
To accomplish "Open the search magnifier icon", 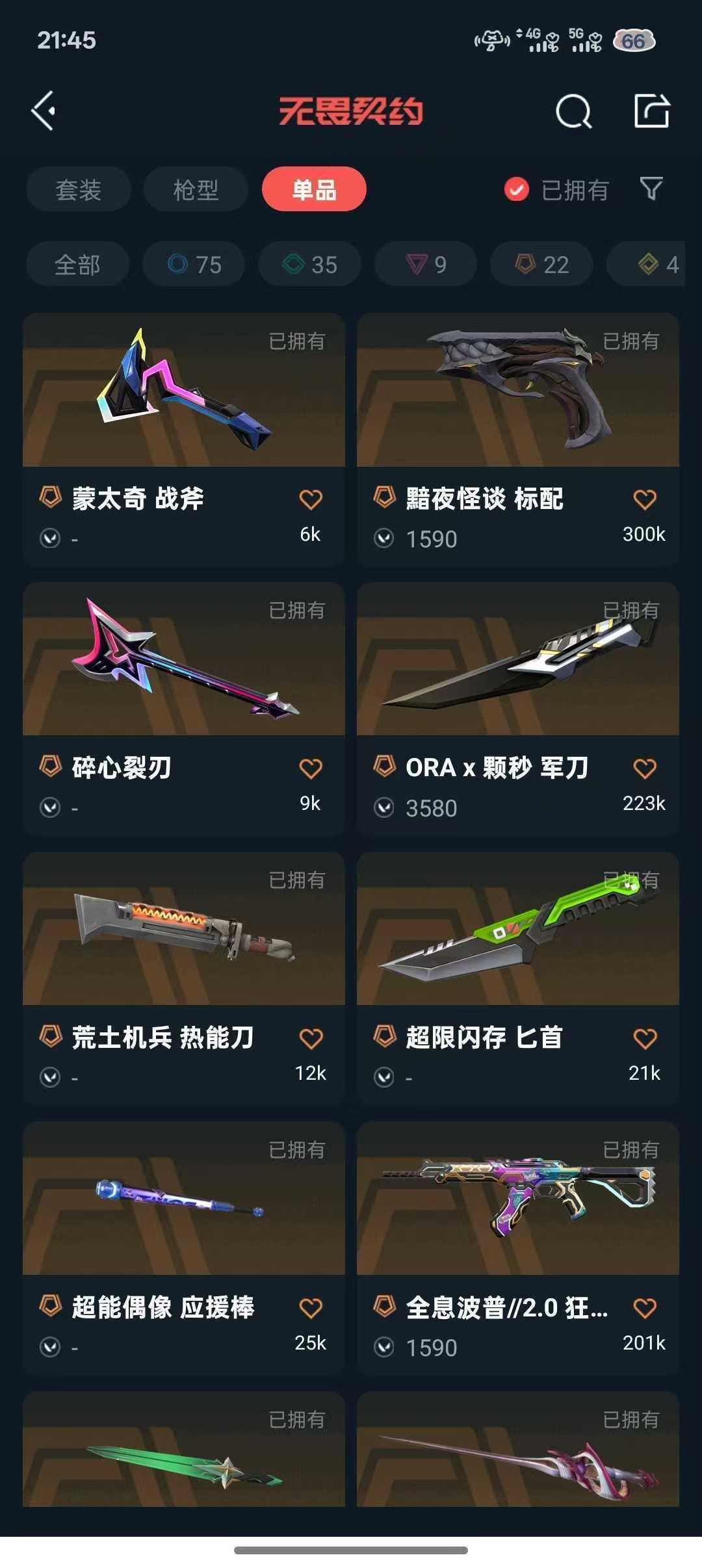I will tap(575, 111).
